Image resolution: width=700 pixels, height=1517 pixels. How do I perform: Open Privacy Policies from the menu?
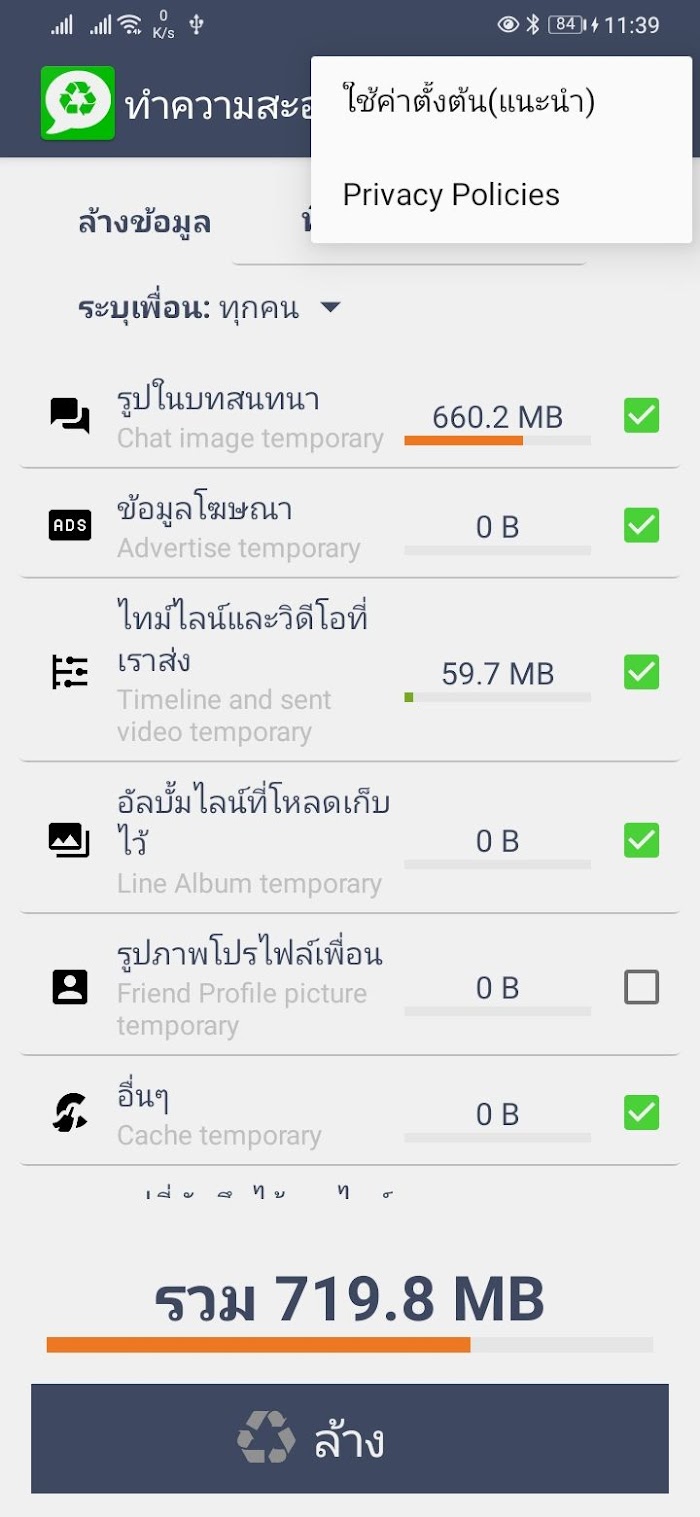pyautogui.click(x=451, y=194)
